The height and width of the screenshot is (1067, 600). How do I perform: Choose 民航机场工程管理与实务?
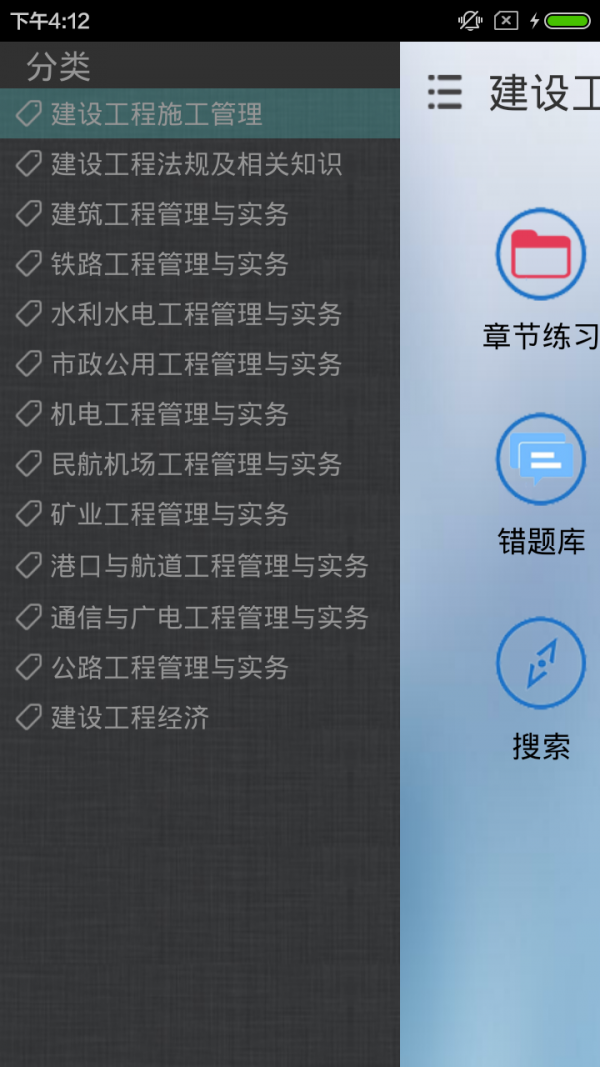tap(196, 464)
